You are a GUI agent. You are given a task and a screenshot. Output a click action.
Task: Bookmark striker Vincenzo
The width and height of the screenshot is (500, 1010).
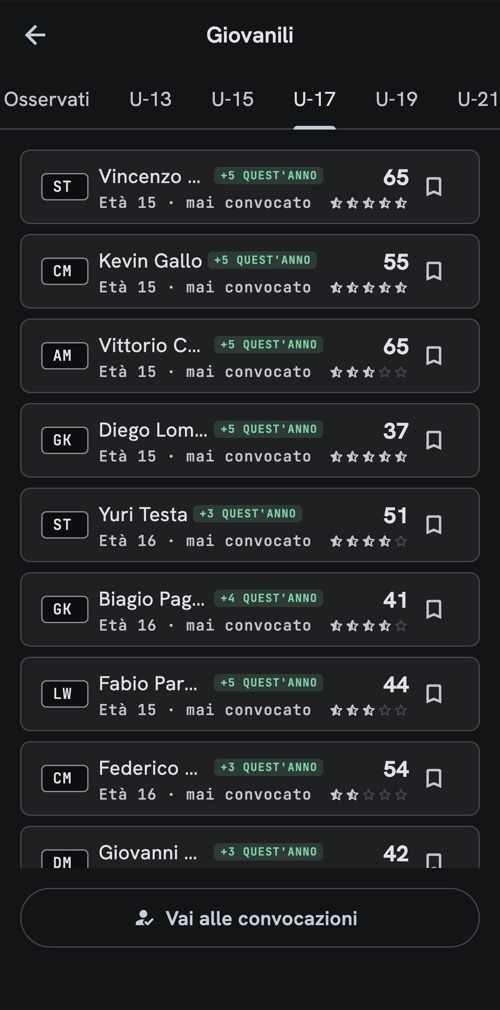(434, 187)
